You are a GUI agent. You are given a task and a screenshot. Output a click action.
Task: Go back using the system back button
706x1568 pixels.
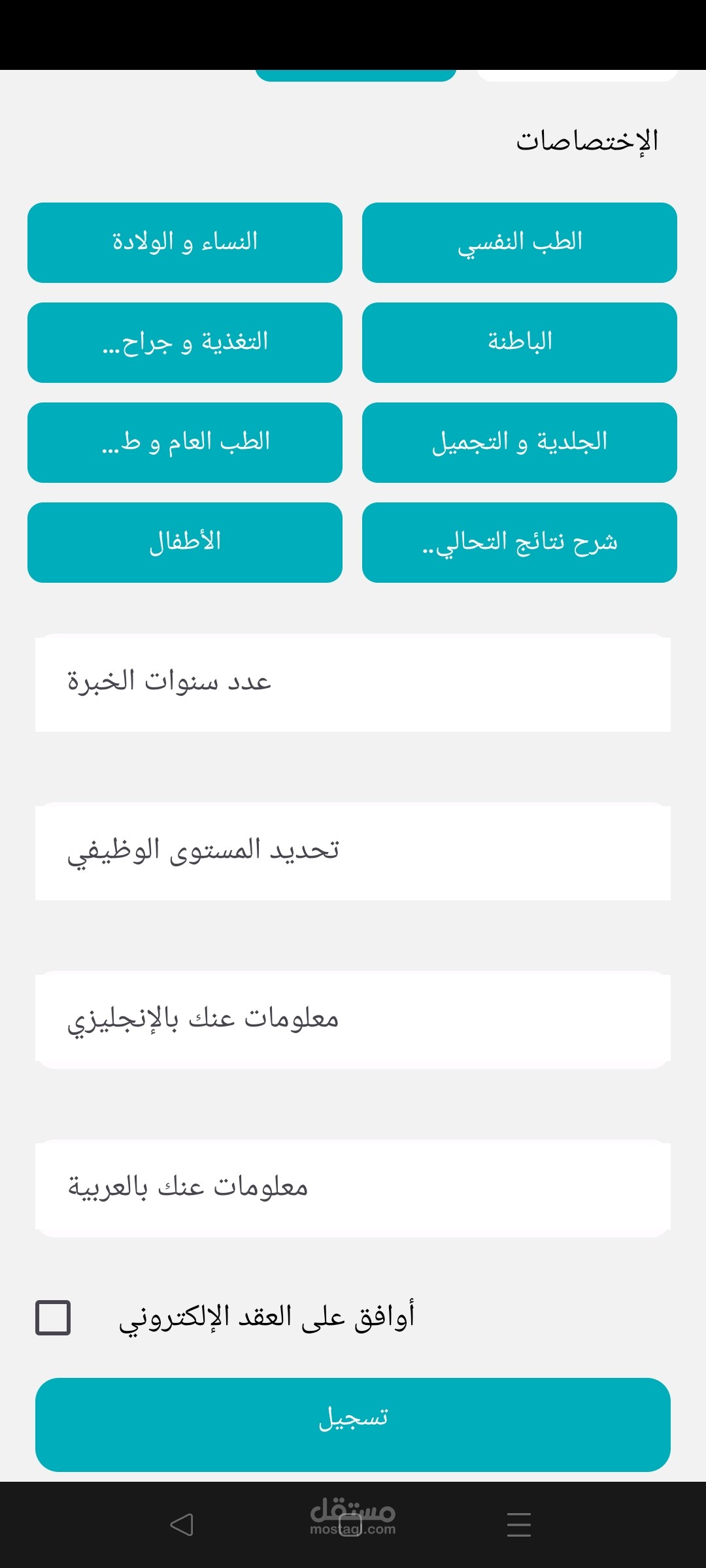(x=182, y=1525)
